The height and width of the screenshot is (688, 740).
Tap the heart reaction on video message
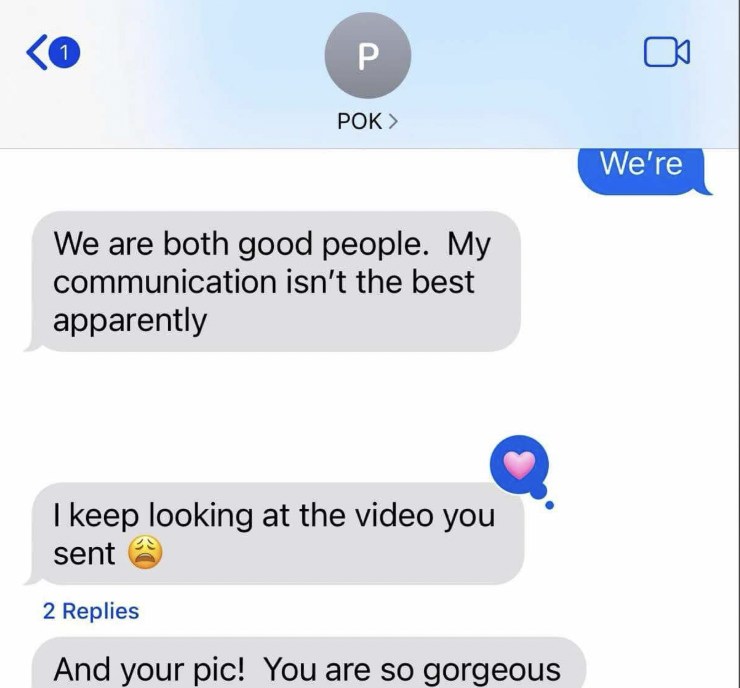point(518,465)
